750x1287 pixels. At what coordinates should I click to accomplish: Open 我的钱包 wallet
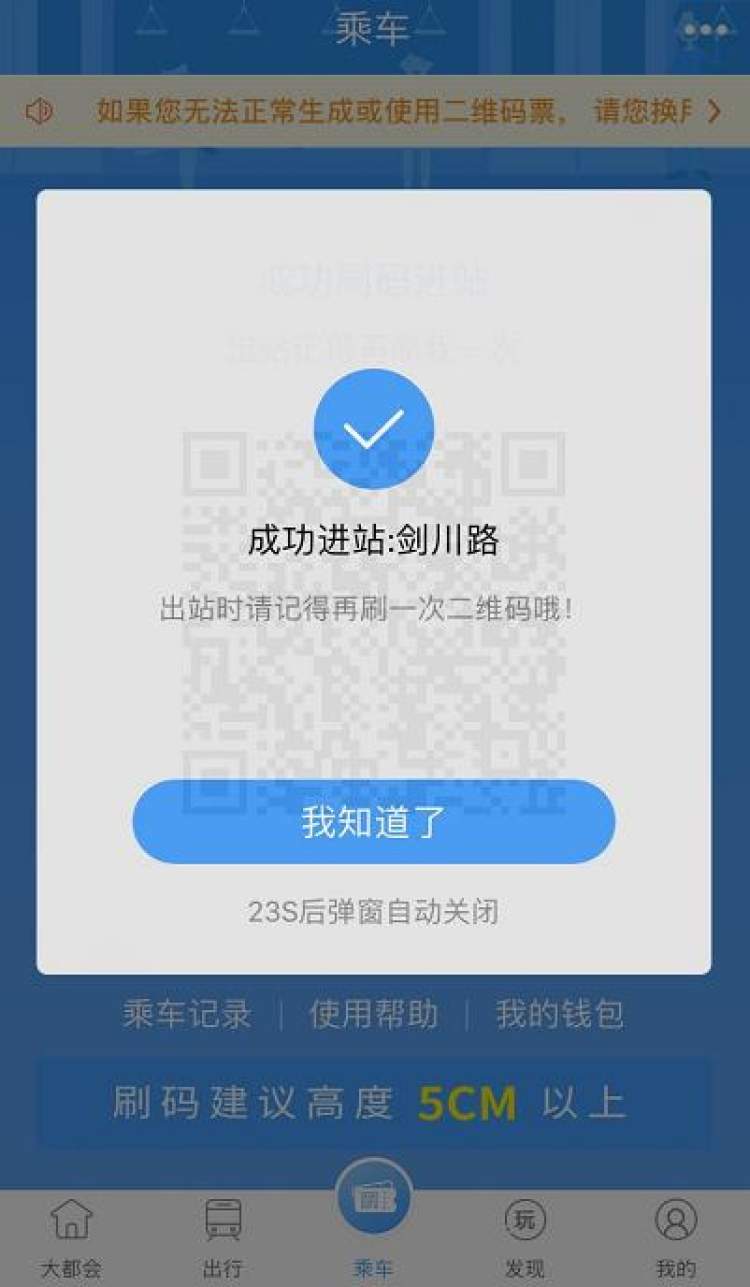[559, 1014]
